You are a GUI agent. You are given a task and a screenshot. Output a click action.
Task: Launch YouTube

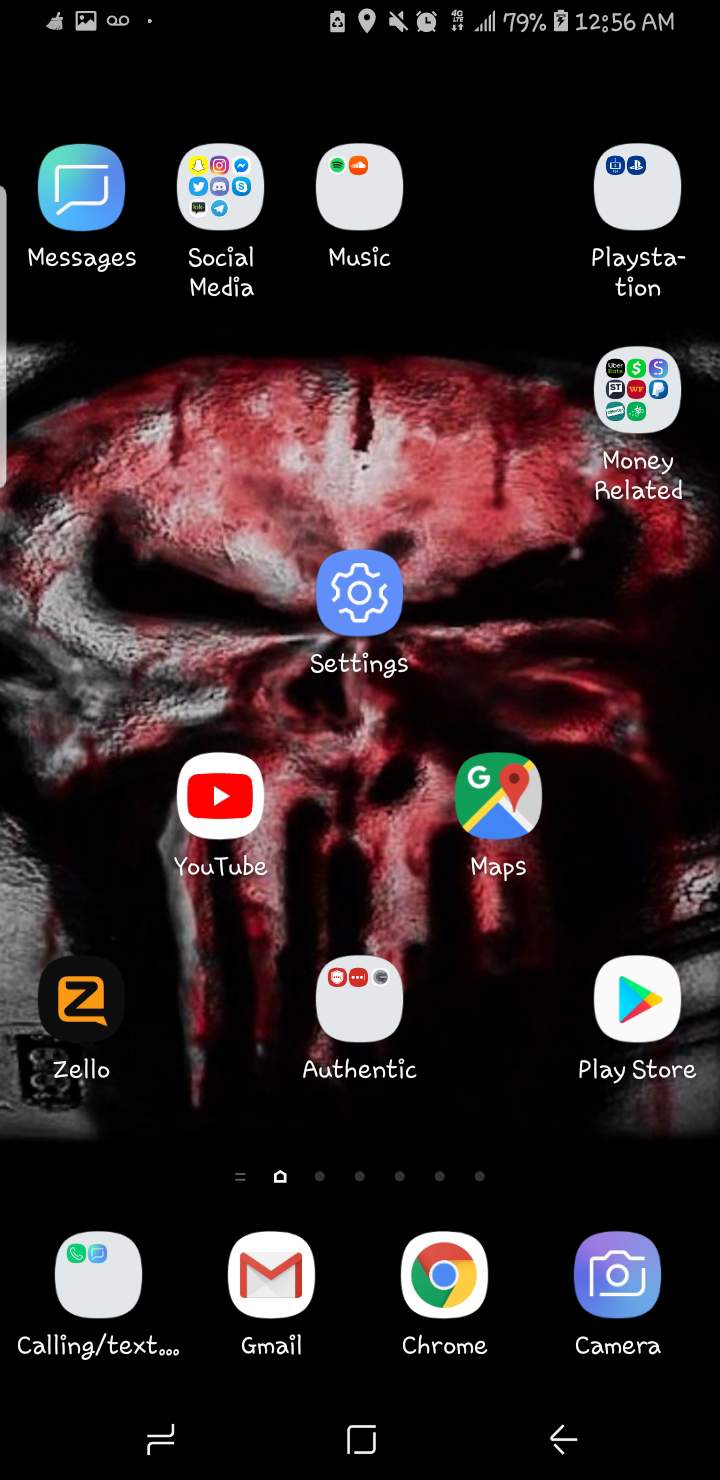click(x=220, y=797)
